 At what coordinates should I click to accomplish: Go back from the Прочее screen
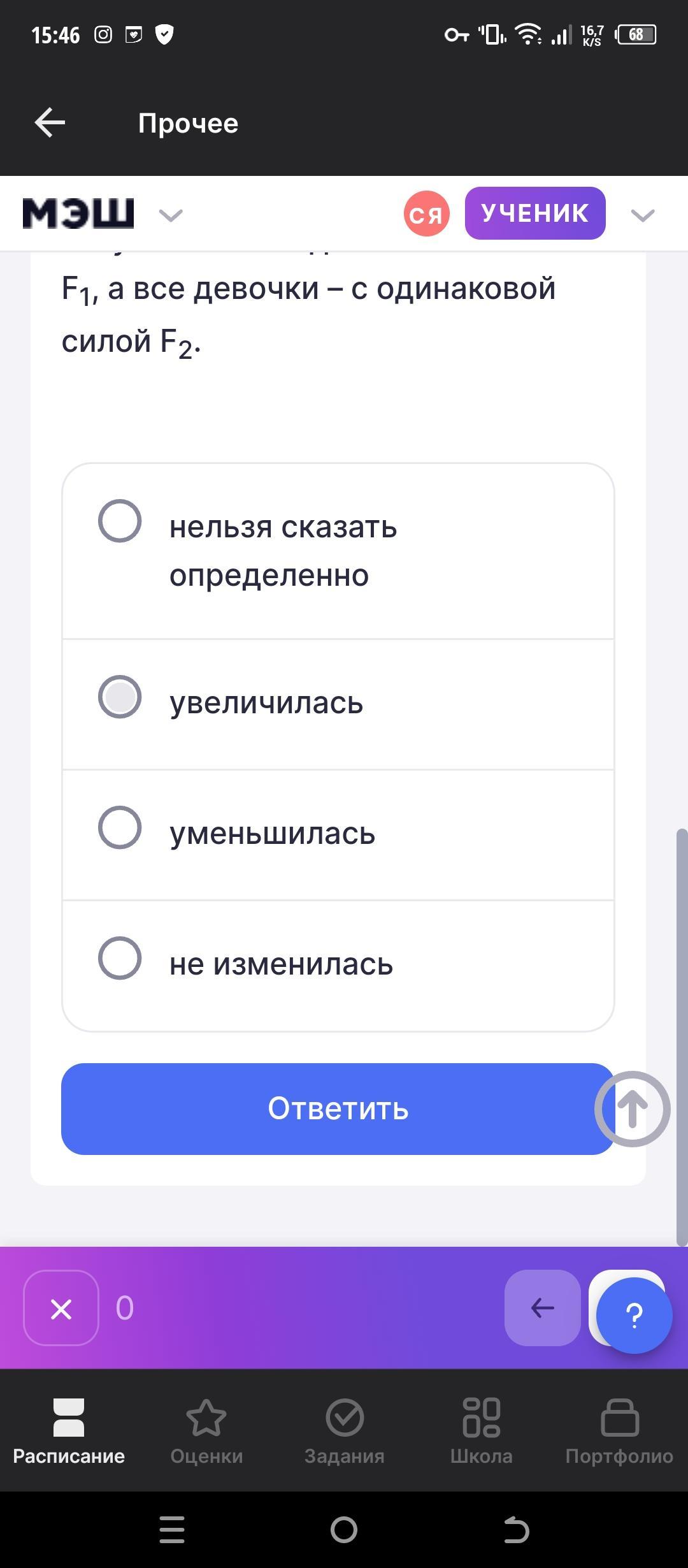50,123
